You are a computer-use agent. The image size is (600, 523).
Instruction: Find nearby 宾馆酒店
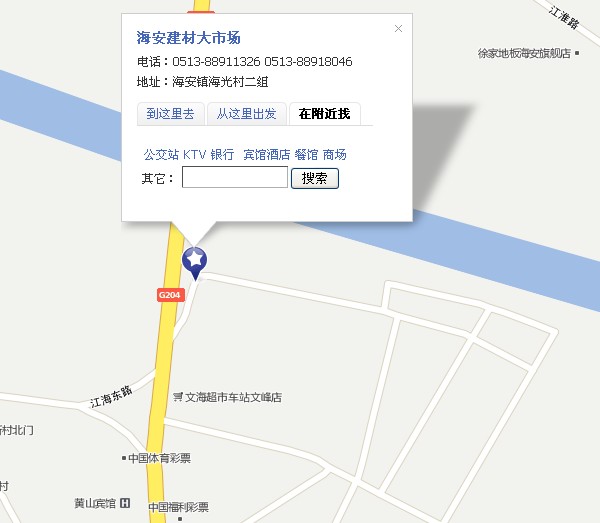266,155
